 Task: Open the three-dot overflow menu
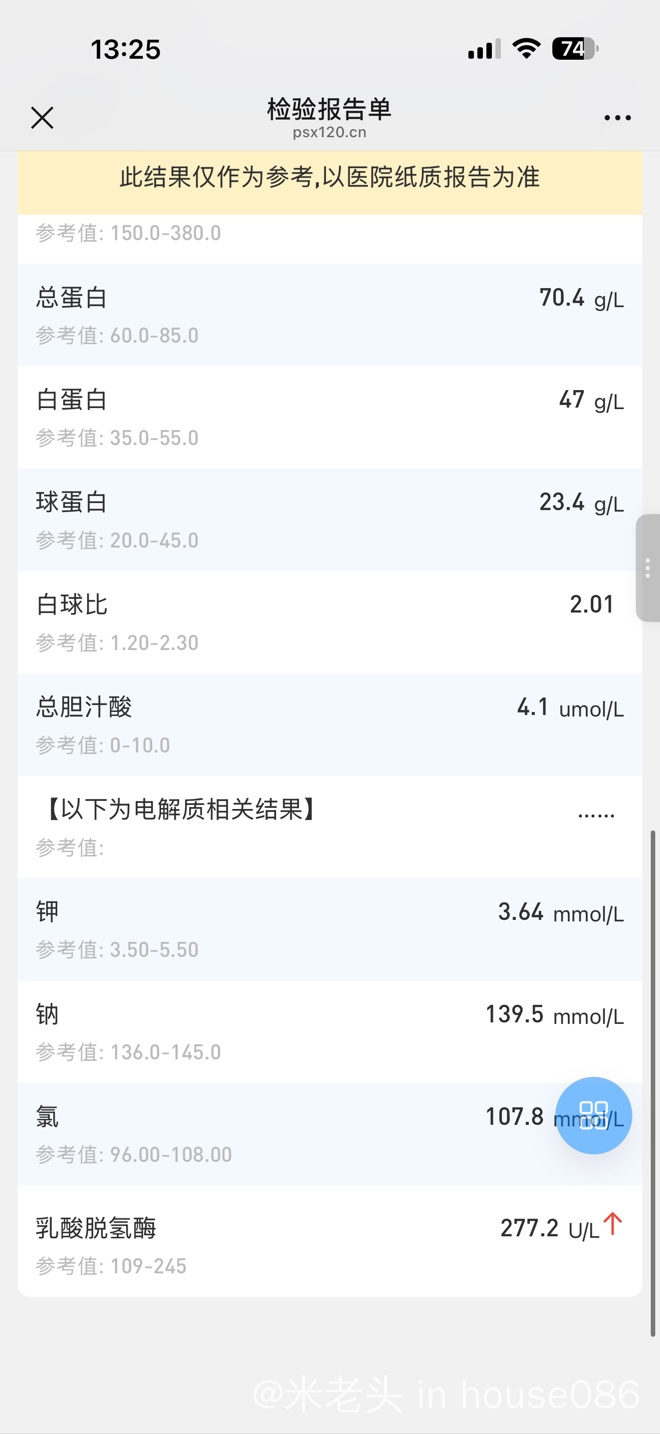tap(617, 118)
